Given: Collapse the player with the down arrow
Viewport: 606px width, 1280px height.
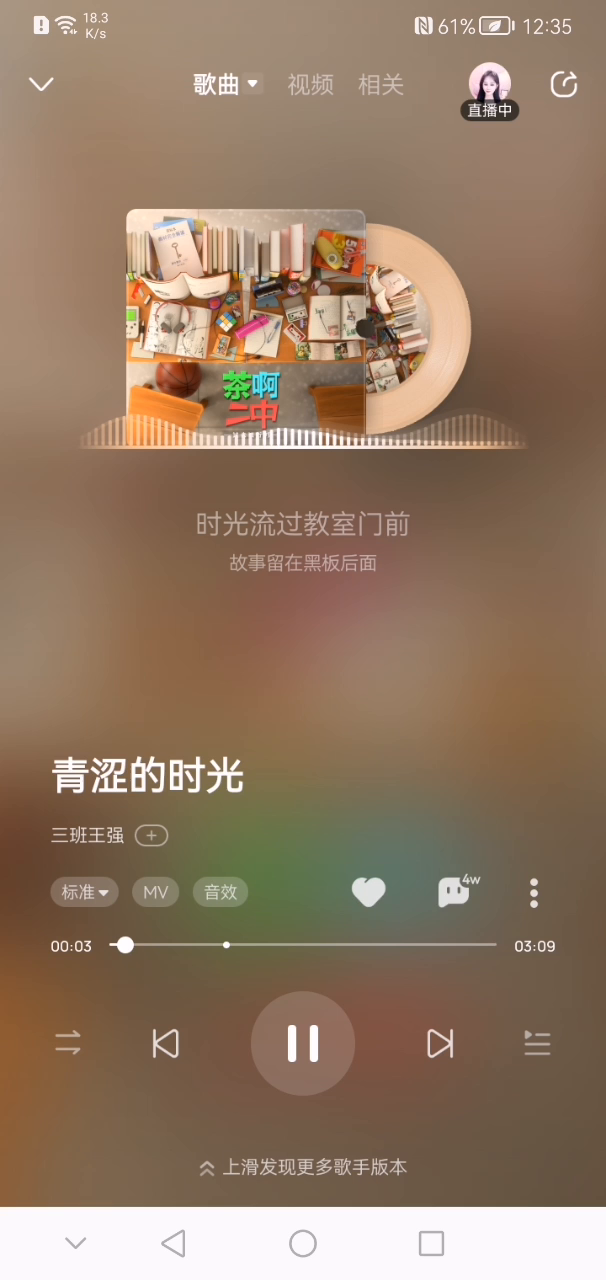Looking at the screenshot, I should 41,84.
